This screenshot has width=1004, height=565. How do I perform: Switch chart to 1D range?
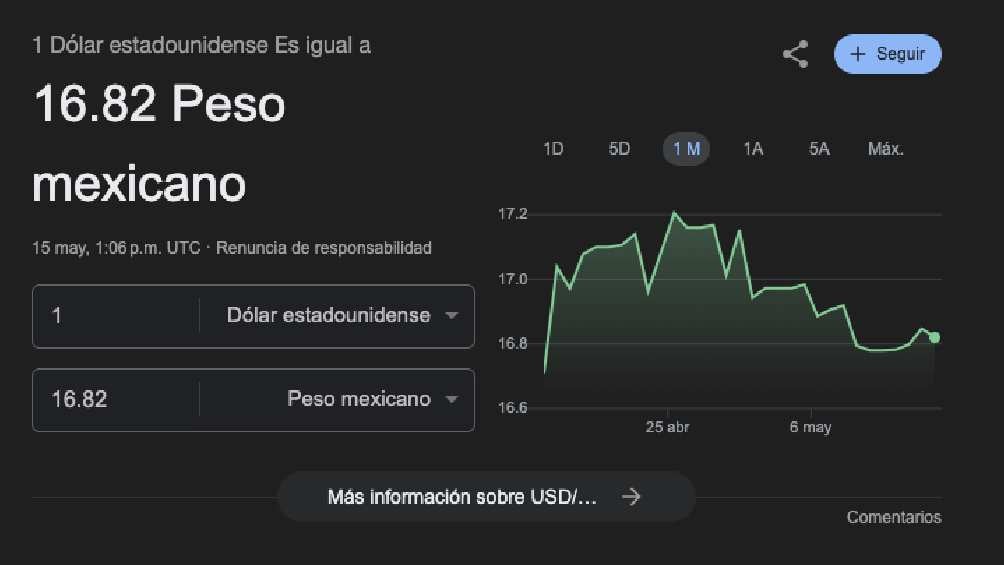coord(553,149)
